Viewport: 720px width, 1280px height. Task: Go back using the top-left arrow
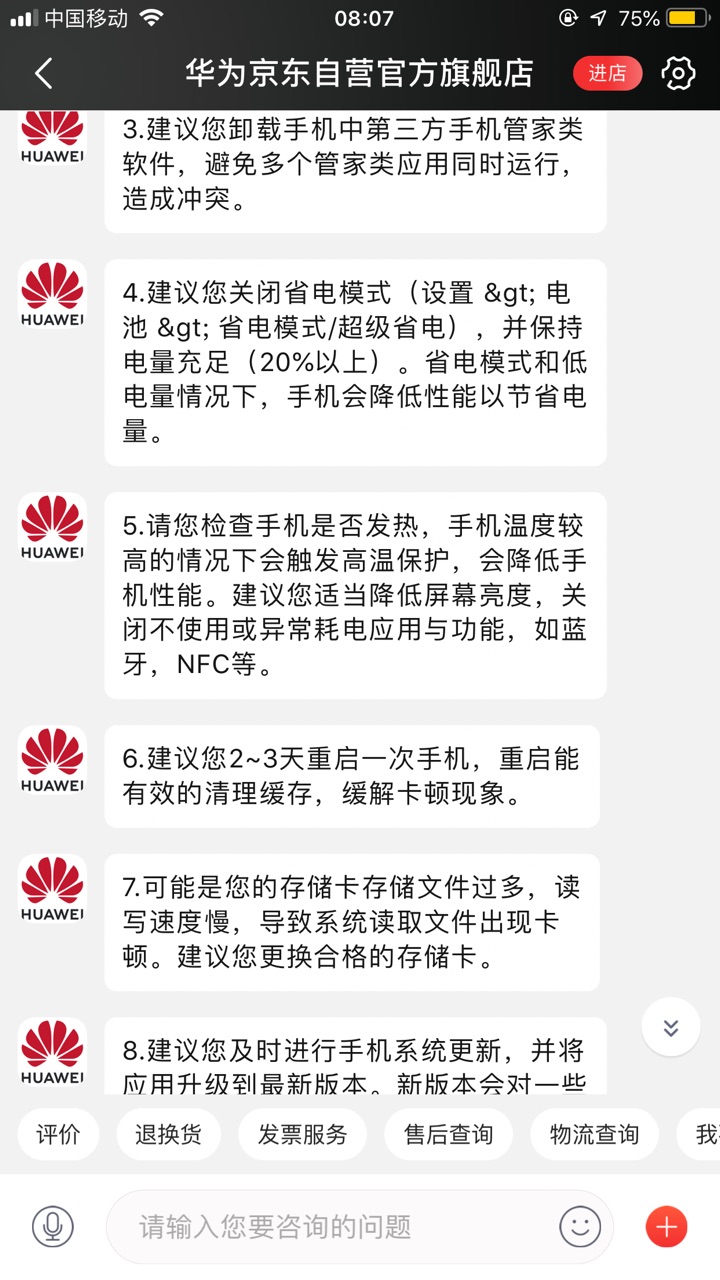tap(43, 73)
